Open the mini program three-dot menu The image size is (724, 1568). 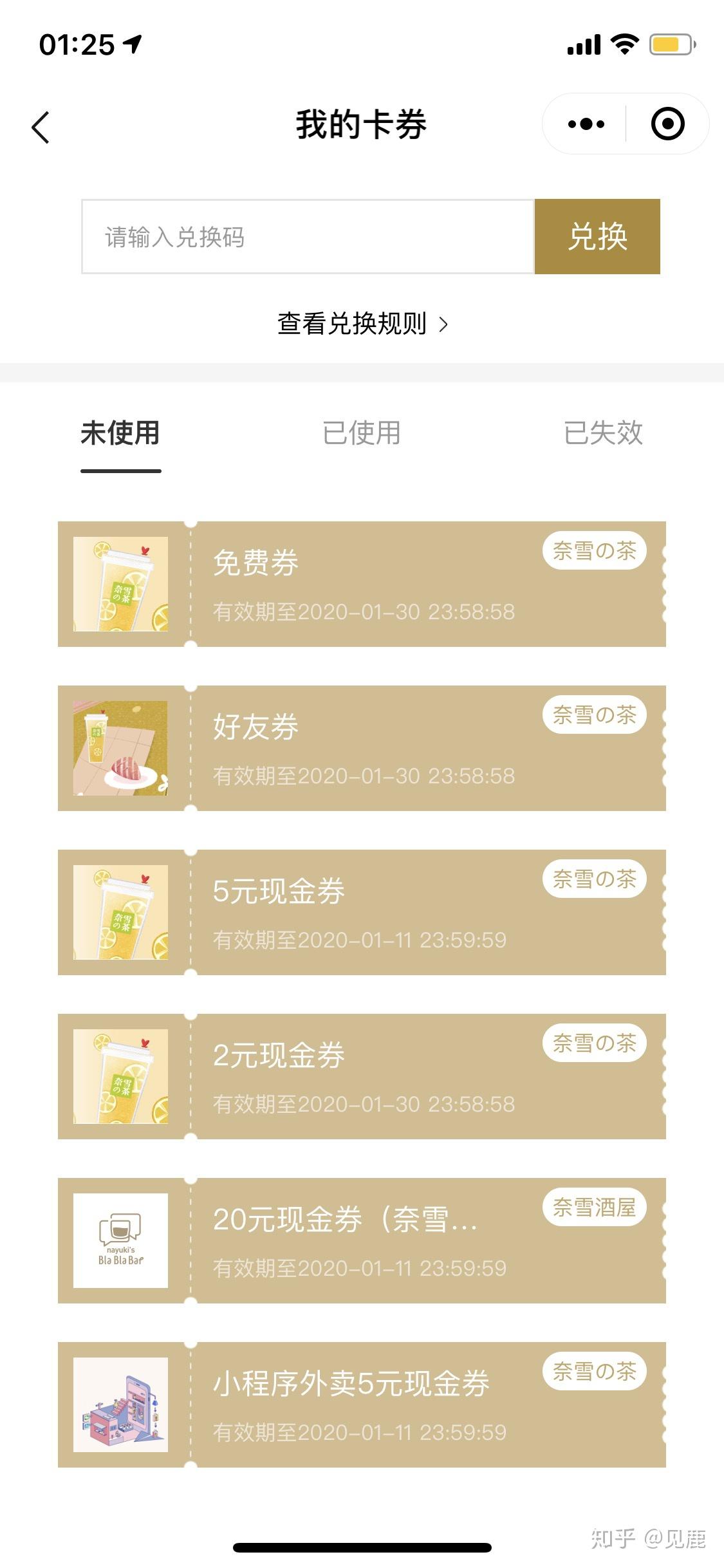click(586, 124)
